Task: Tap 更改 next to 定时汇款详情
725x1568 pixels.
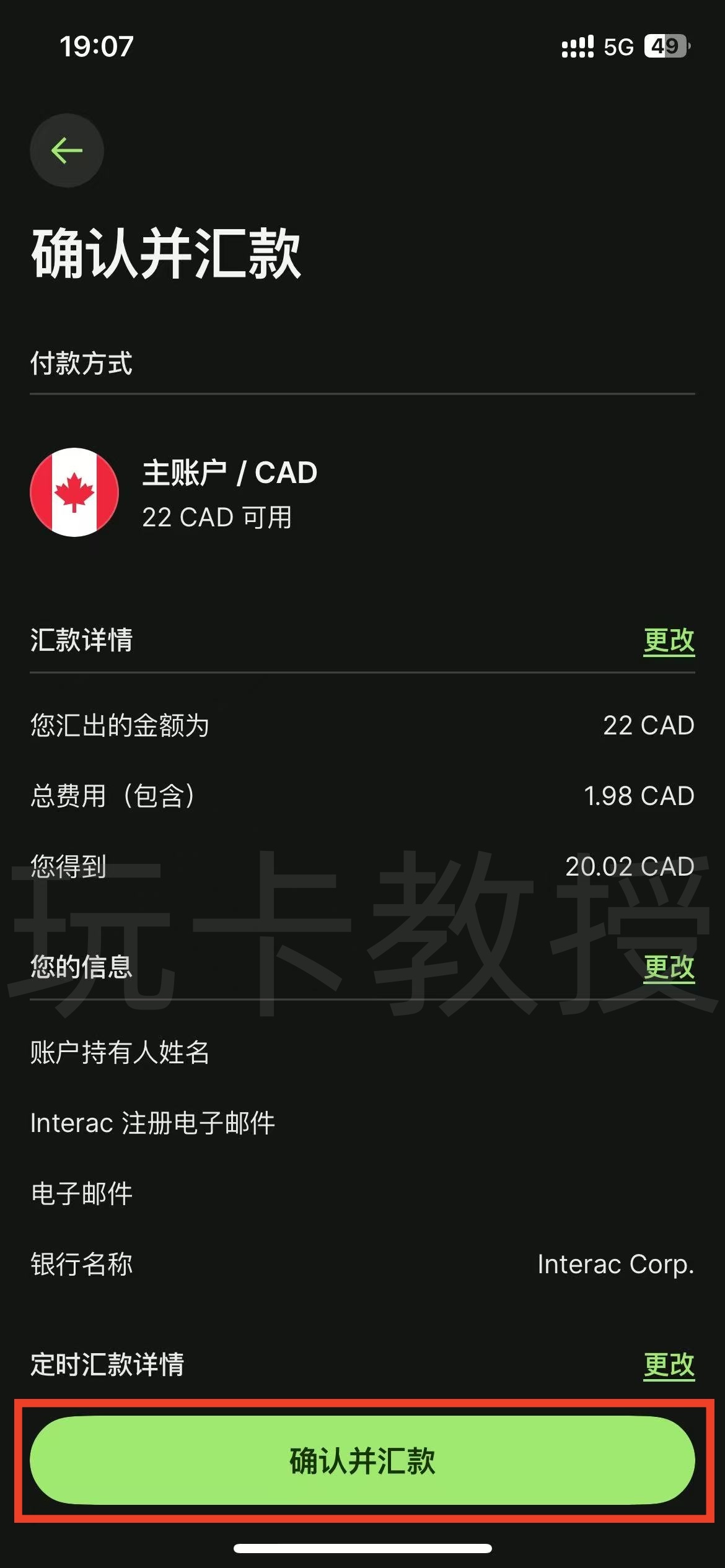Action: [x=669, y=1367]
